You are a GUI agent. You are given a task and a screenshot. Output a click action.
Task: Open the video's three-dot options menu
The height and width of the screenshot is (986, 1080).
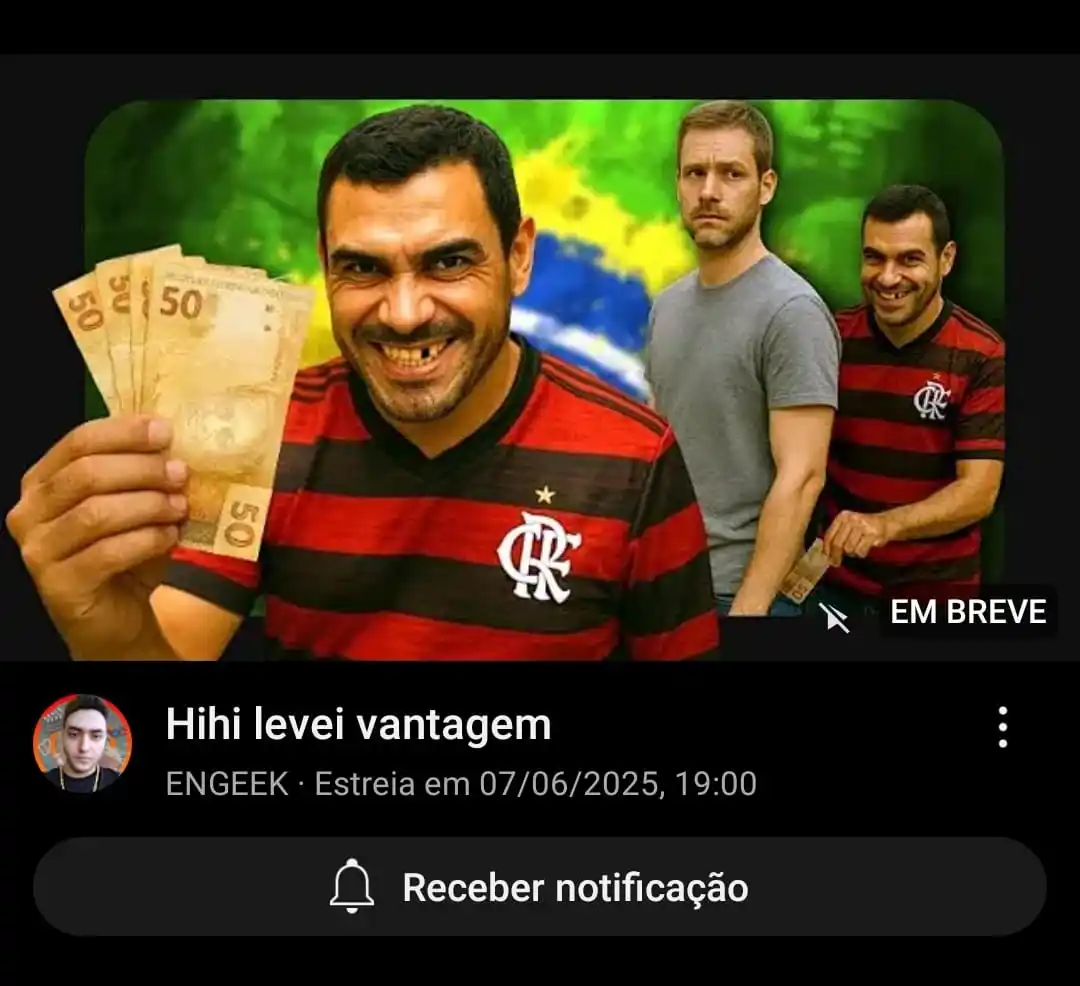(x=1002, y=727)
